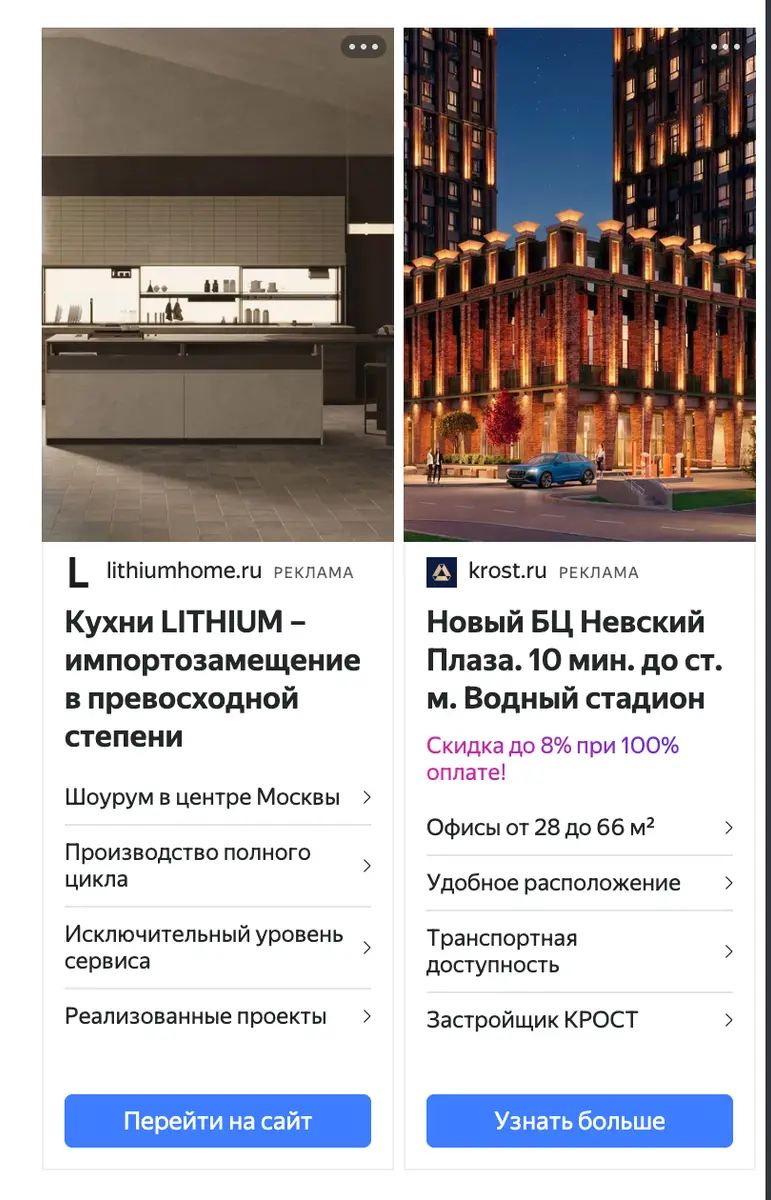Open the Новый БЦ Невский Плаза headline

tap(575, 660)
